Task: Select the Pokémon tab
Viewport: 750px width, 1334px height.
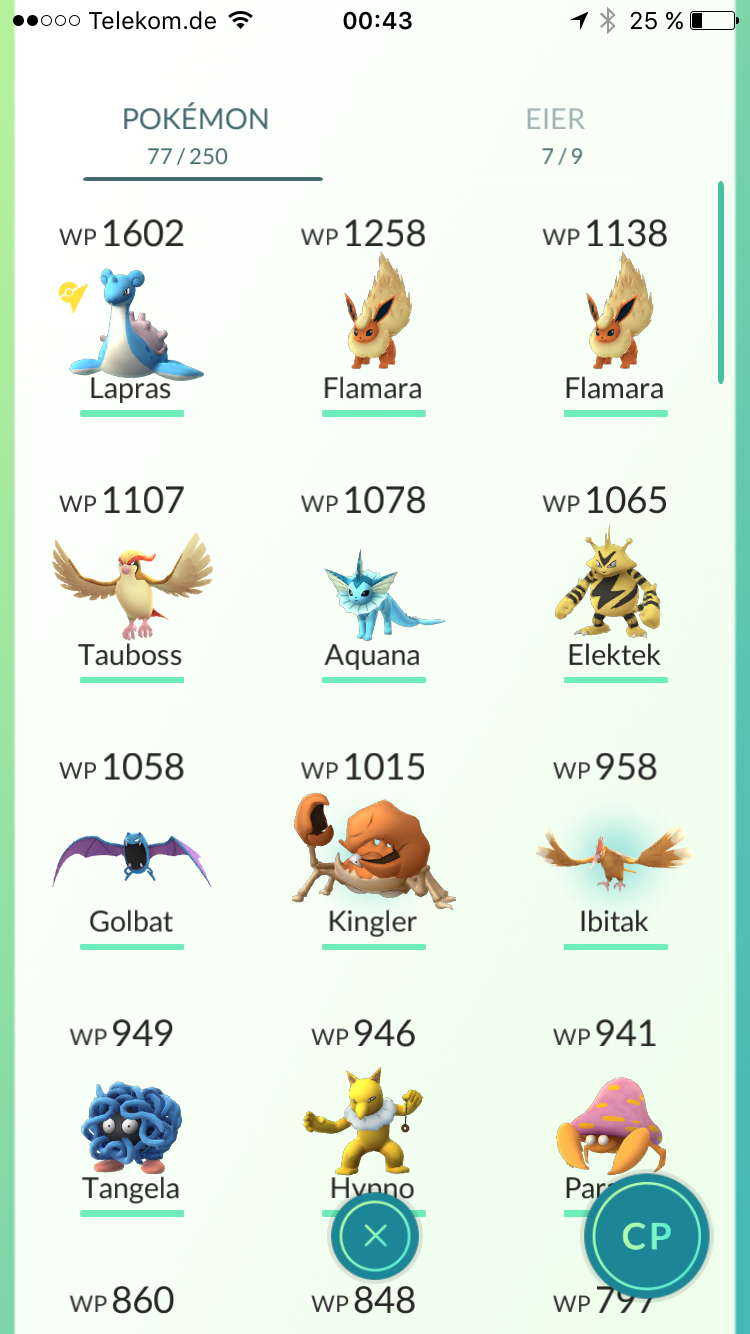Action: [x=196, y=134]
